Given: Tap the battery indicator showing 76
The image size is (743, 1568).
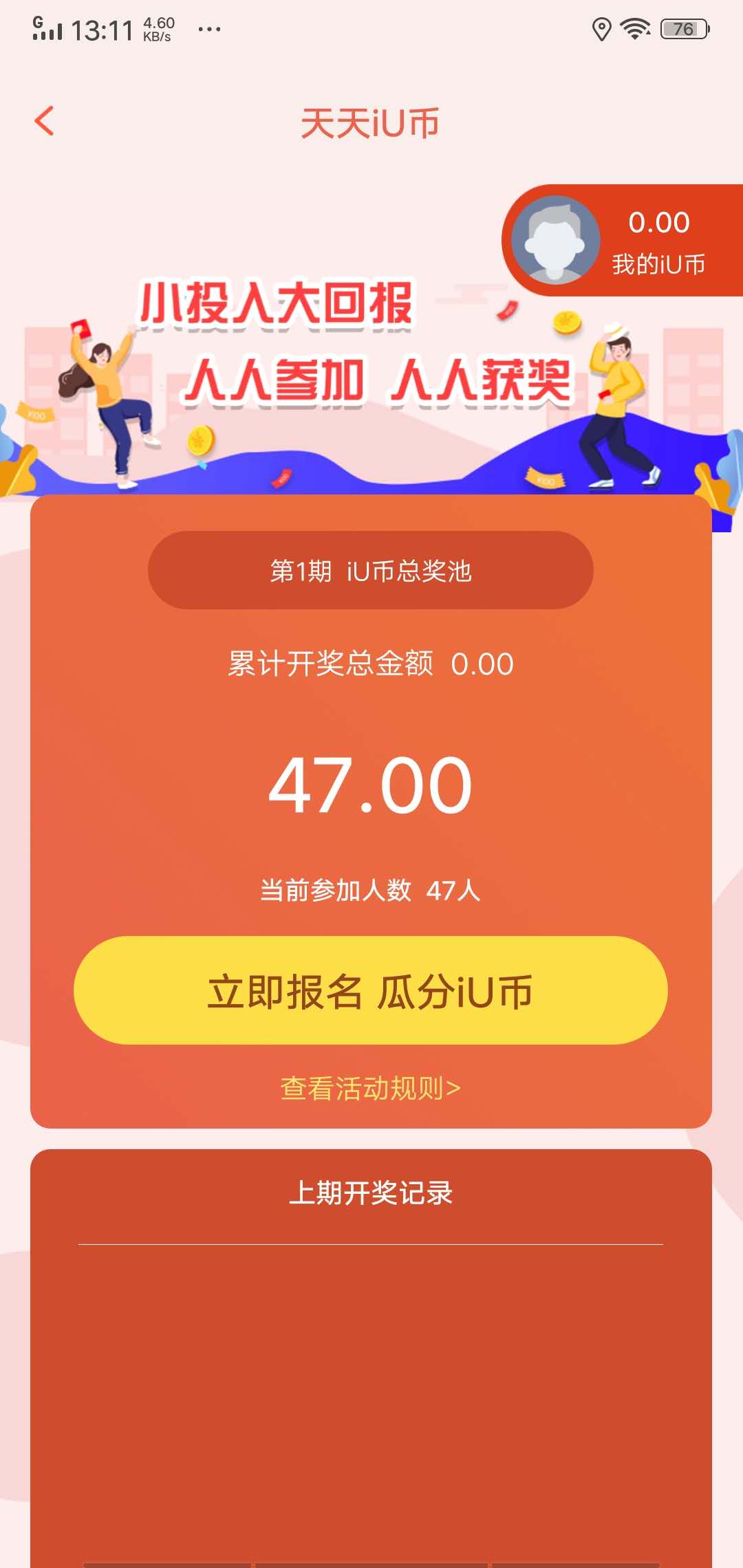Looking at the screenshot, I should pos(686,28).
